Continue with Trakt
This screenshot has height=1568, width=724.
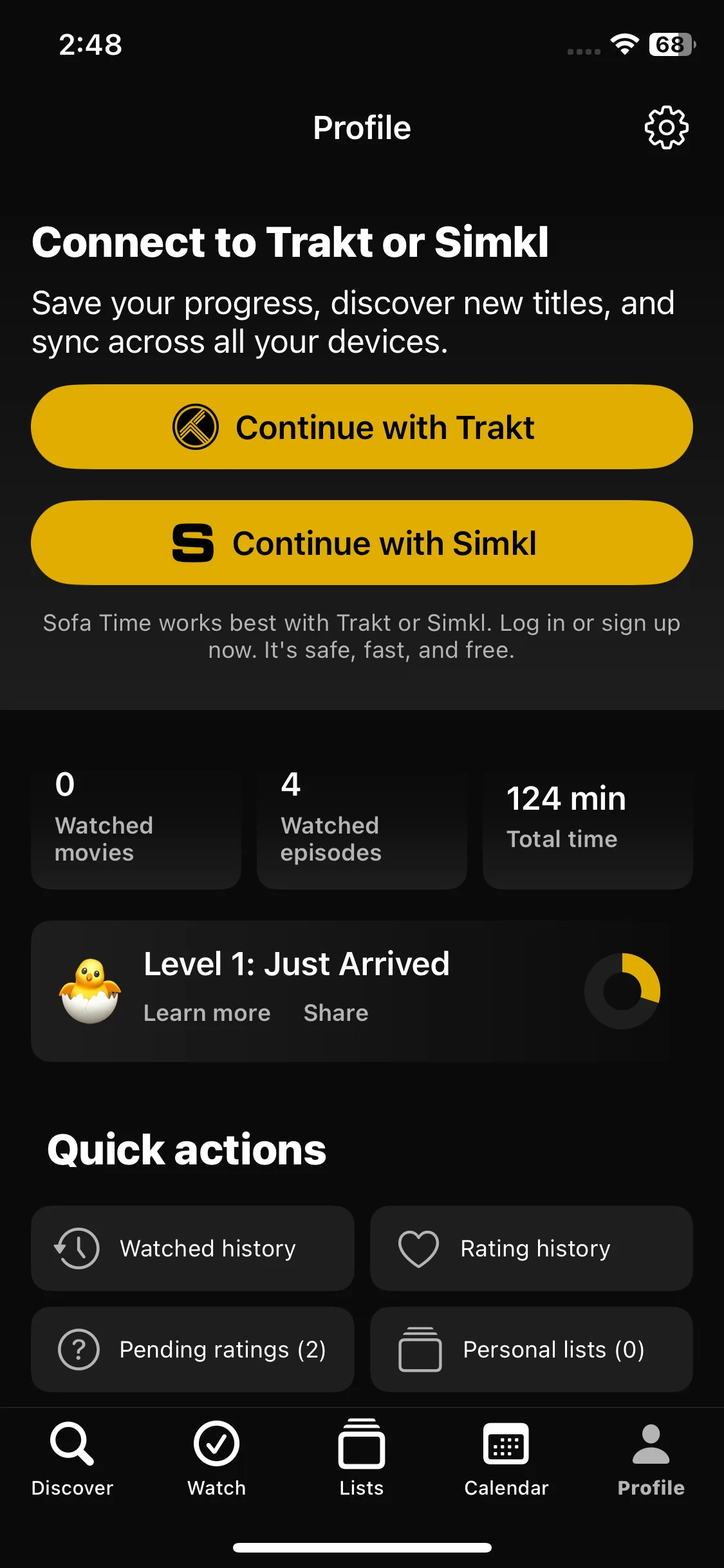pyautogui.click(x=362, y=427)
